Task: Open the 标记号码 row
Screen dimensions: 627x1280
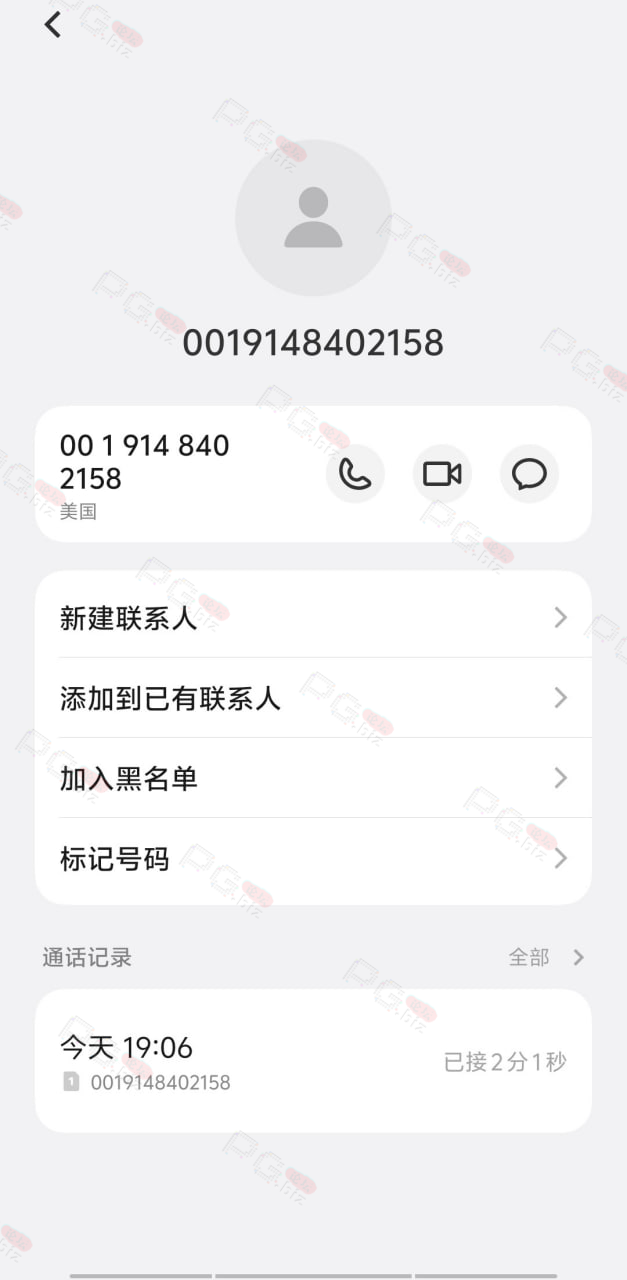Action: (313, 858)
